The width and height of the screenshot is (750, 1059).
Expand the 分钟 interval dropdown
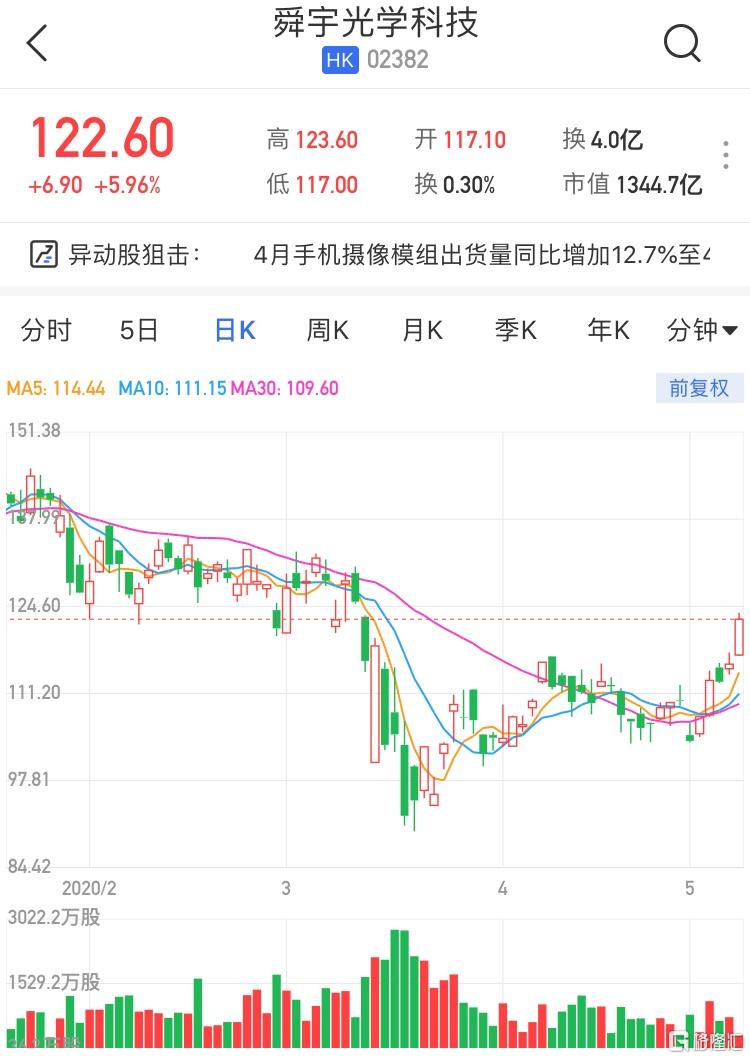[702, 330]
